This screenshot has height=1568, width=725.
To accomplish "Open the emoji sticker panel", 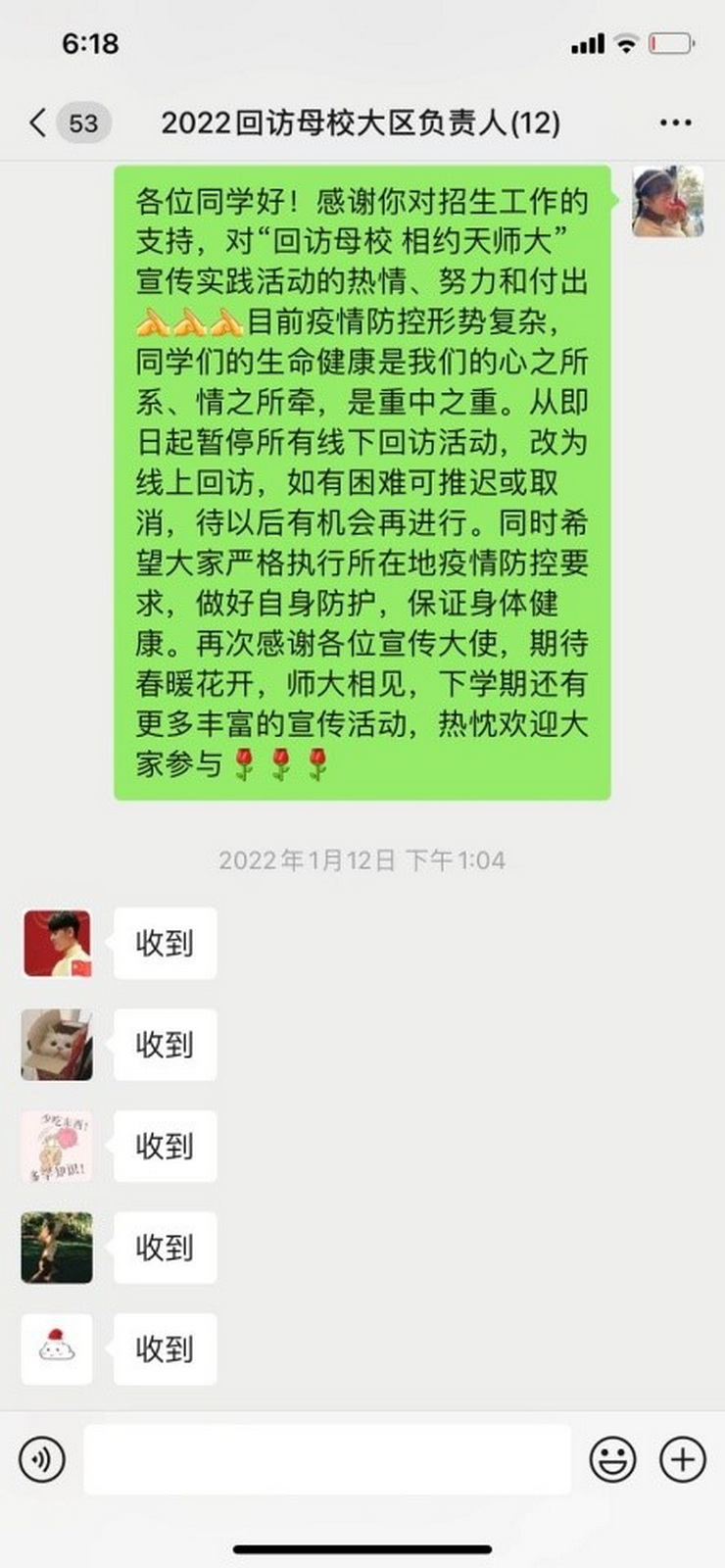I will [x=612, y=1459].
